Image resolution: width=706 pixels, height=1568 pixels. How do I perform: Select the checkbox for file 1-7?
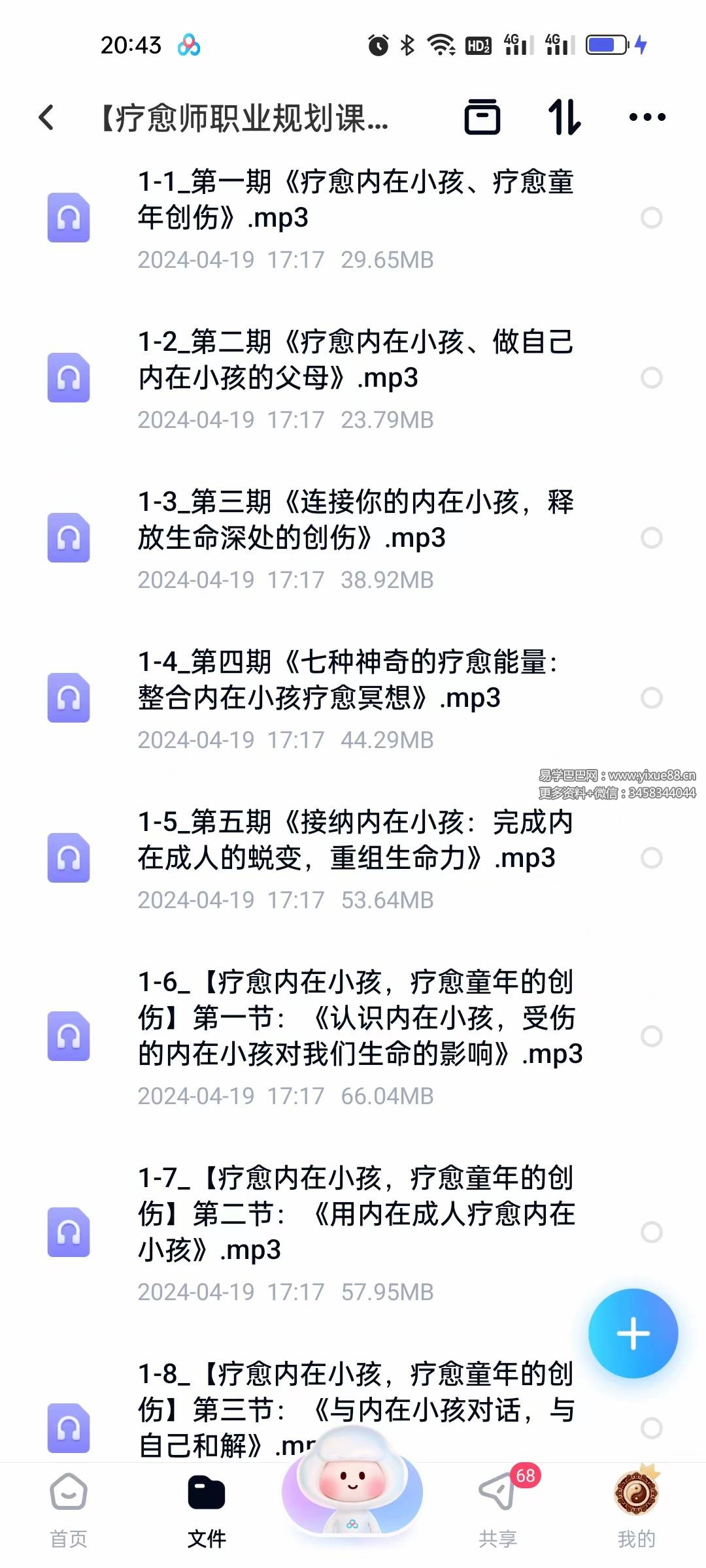pyautogui.click(x=651, y=1232)
